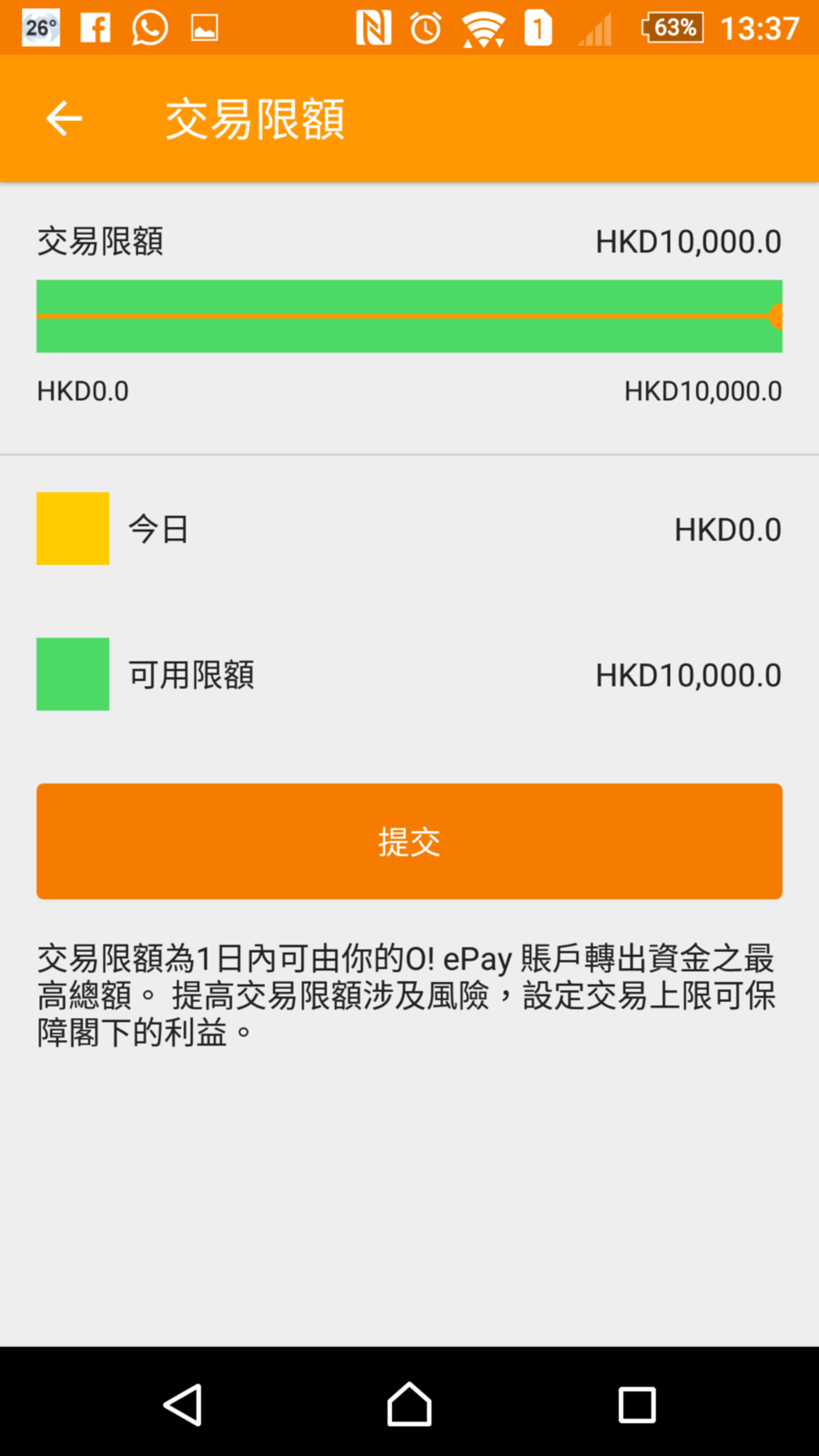Open the recent apps view
Viewport: 819px width, 1456px height.
pos(636,1404)
